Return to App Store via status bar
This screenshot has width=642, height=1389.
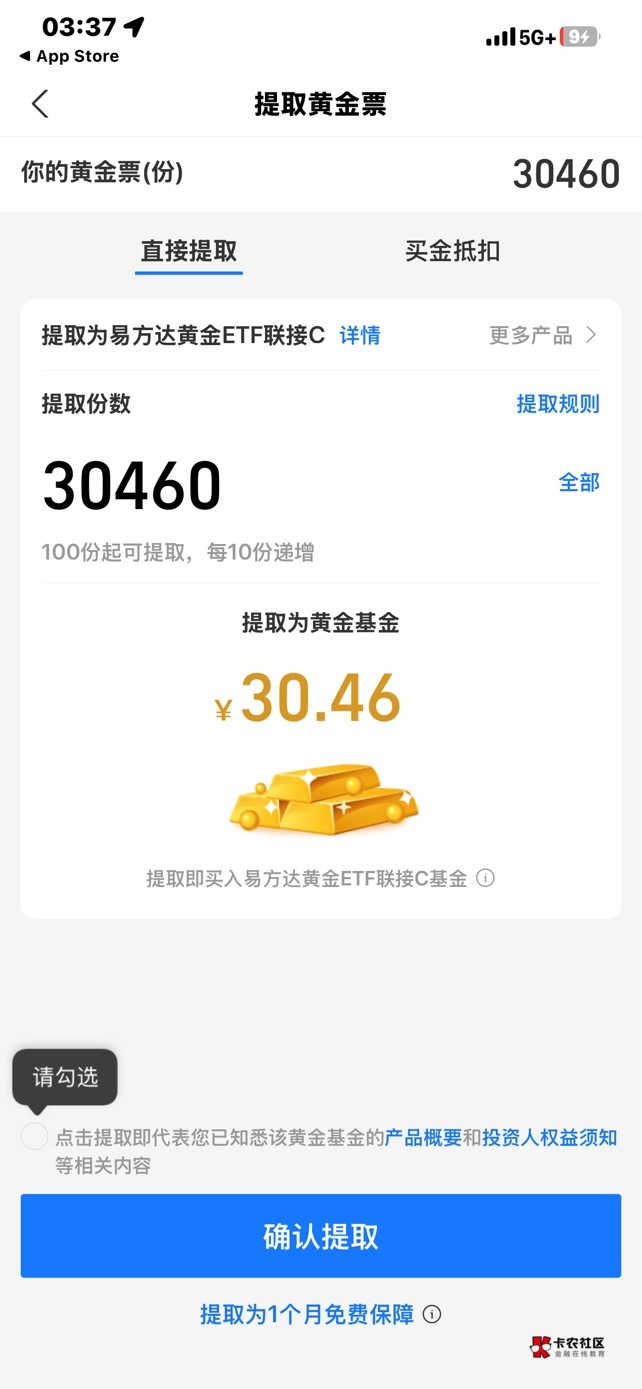pos(69,56)
